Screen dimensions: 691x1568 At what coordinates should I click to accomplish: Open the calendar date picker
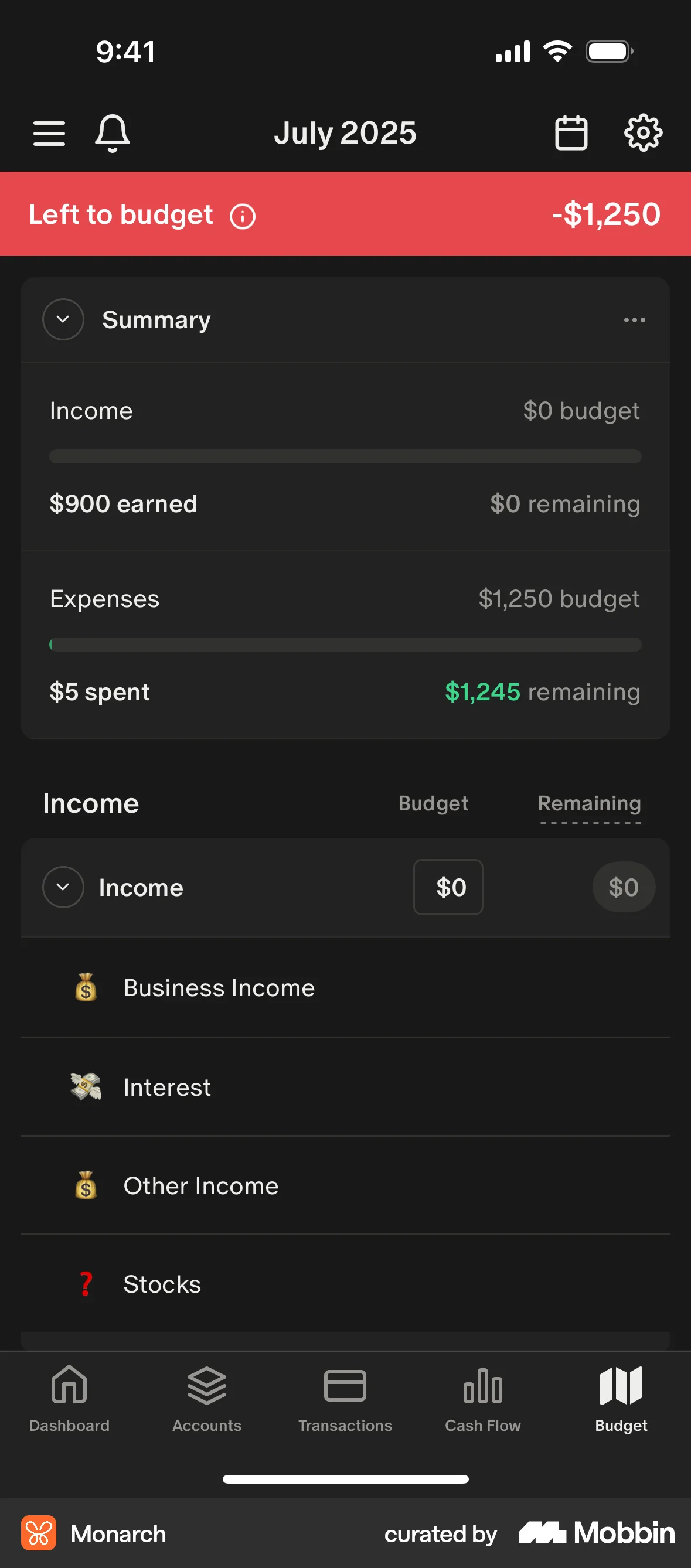click(x=571, y=132)
